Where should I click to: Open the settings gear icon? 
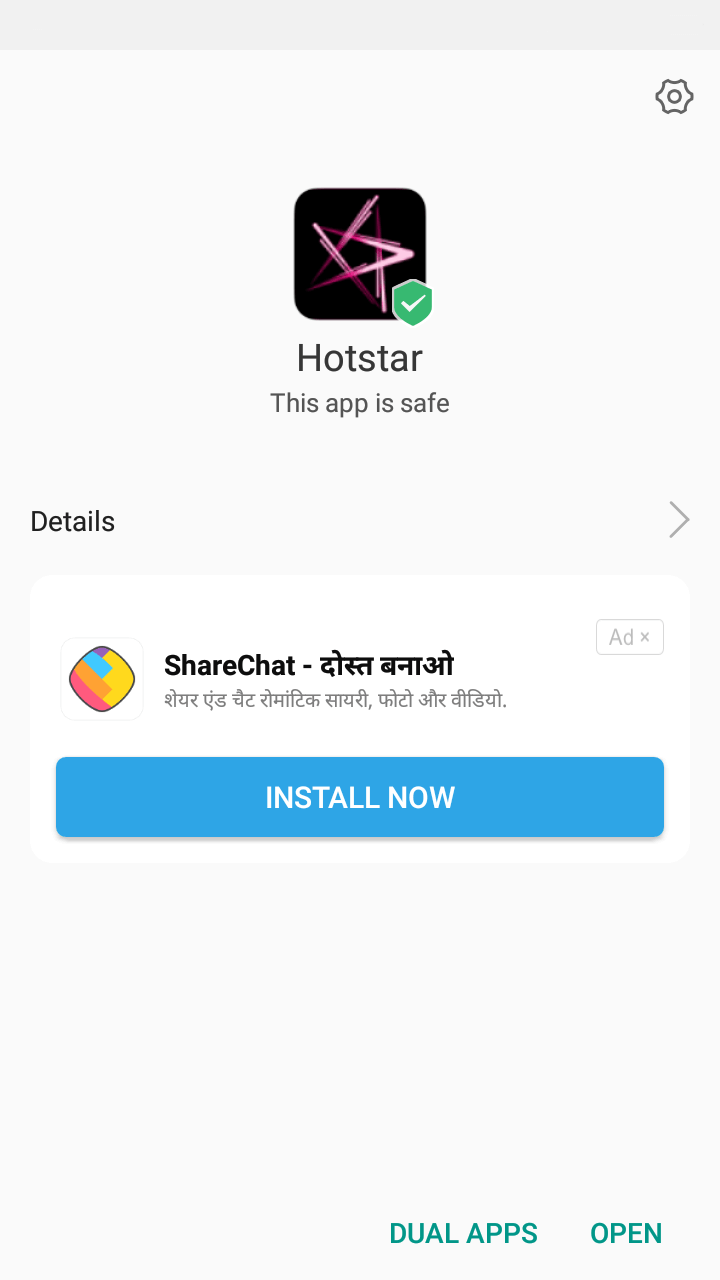click(x=674, y=97)
